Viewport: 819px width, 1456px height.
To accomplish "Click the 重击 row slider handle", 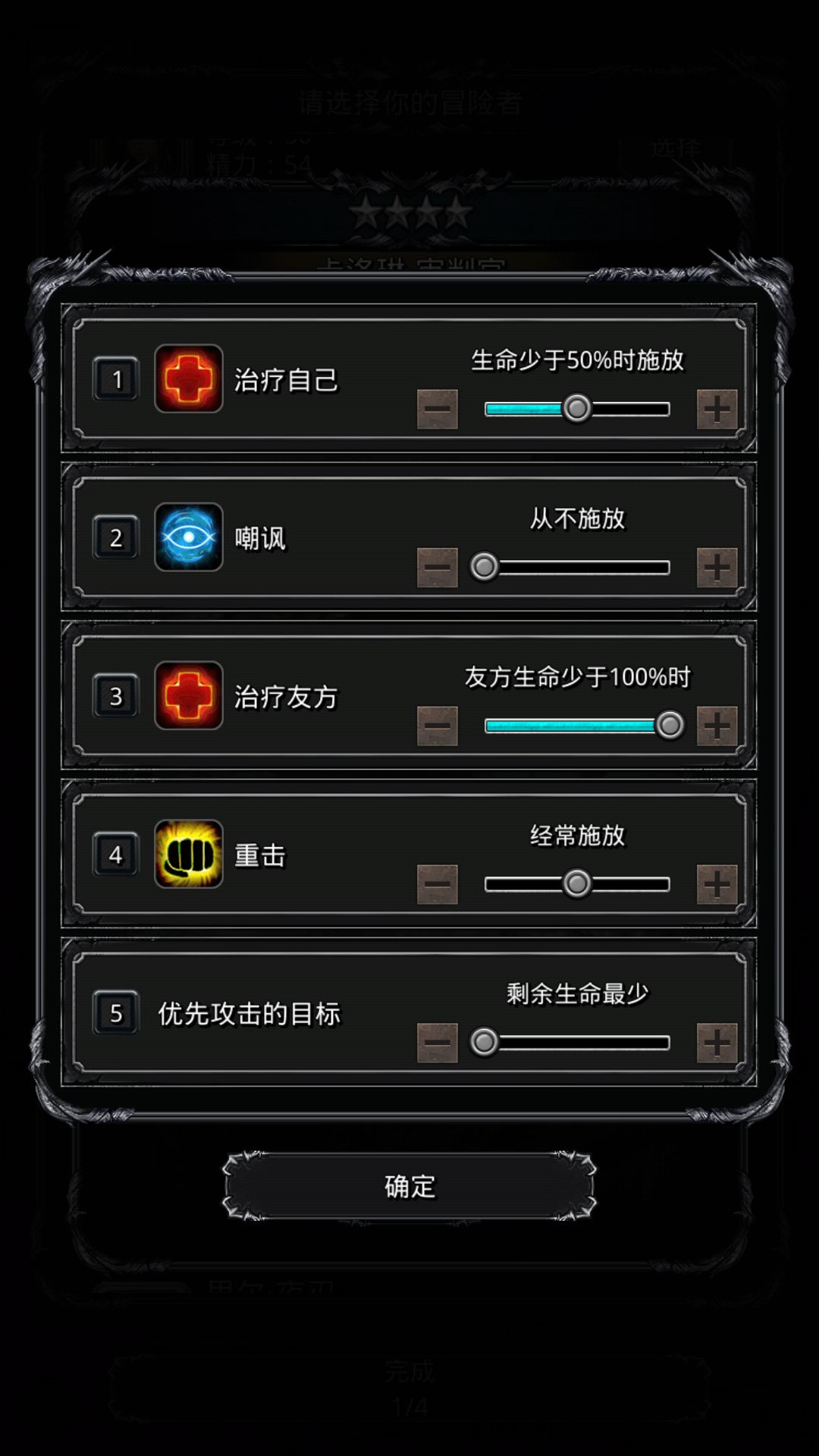I will pos(578,881).
